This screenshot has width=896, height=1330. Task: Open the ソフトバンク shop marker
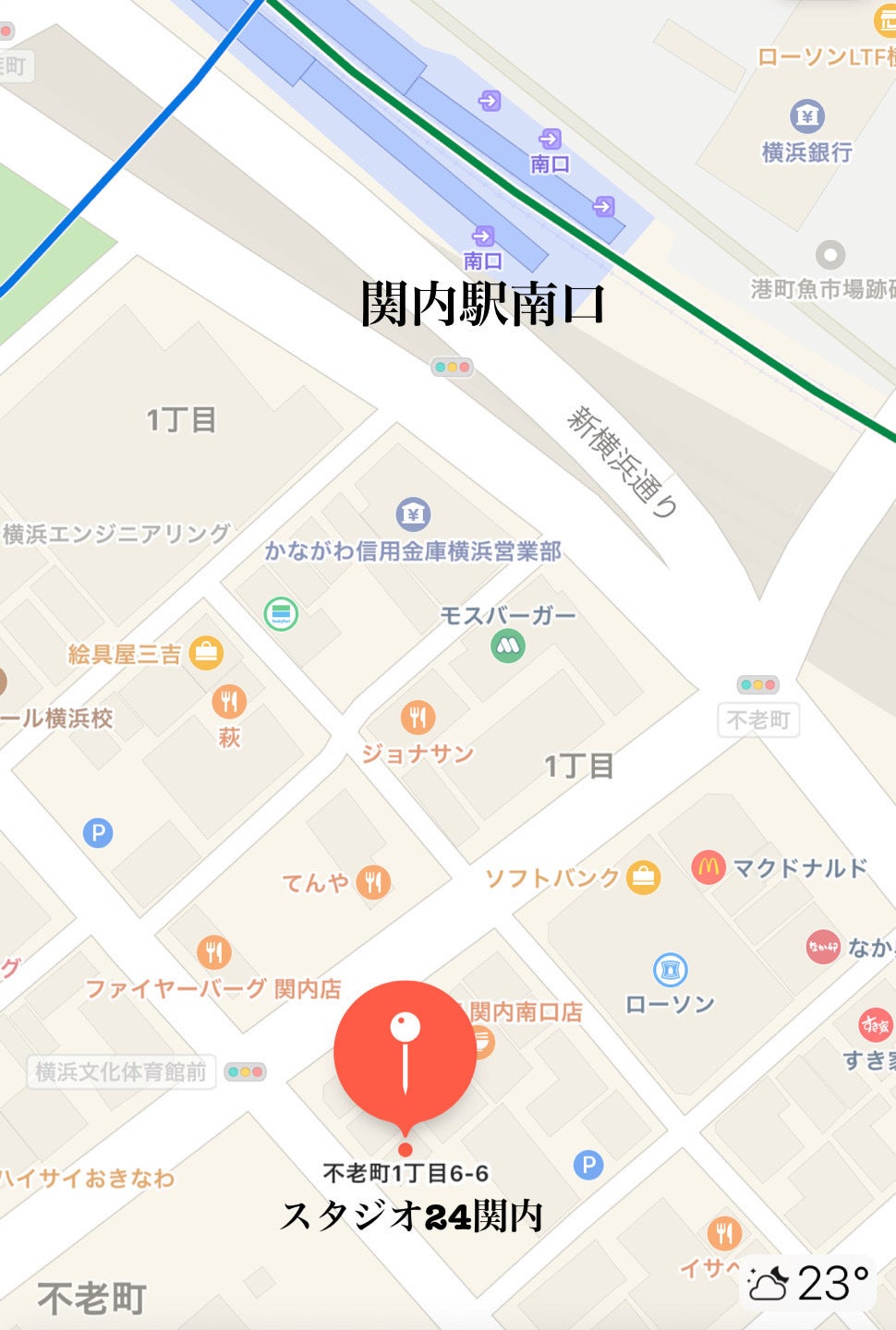coord(643,877)
